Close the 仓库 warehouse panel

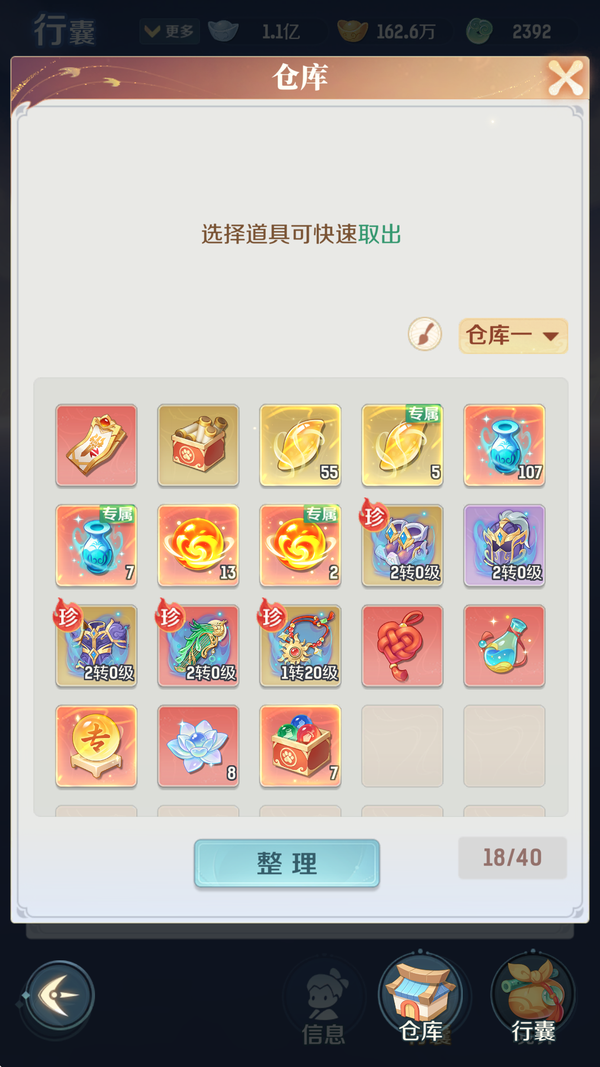point(565,78)
